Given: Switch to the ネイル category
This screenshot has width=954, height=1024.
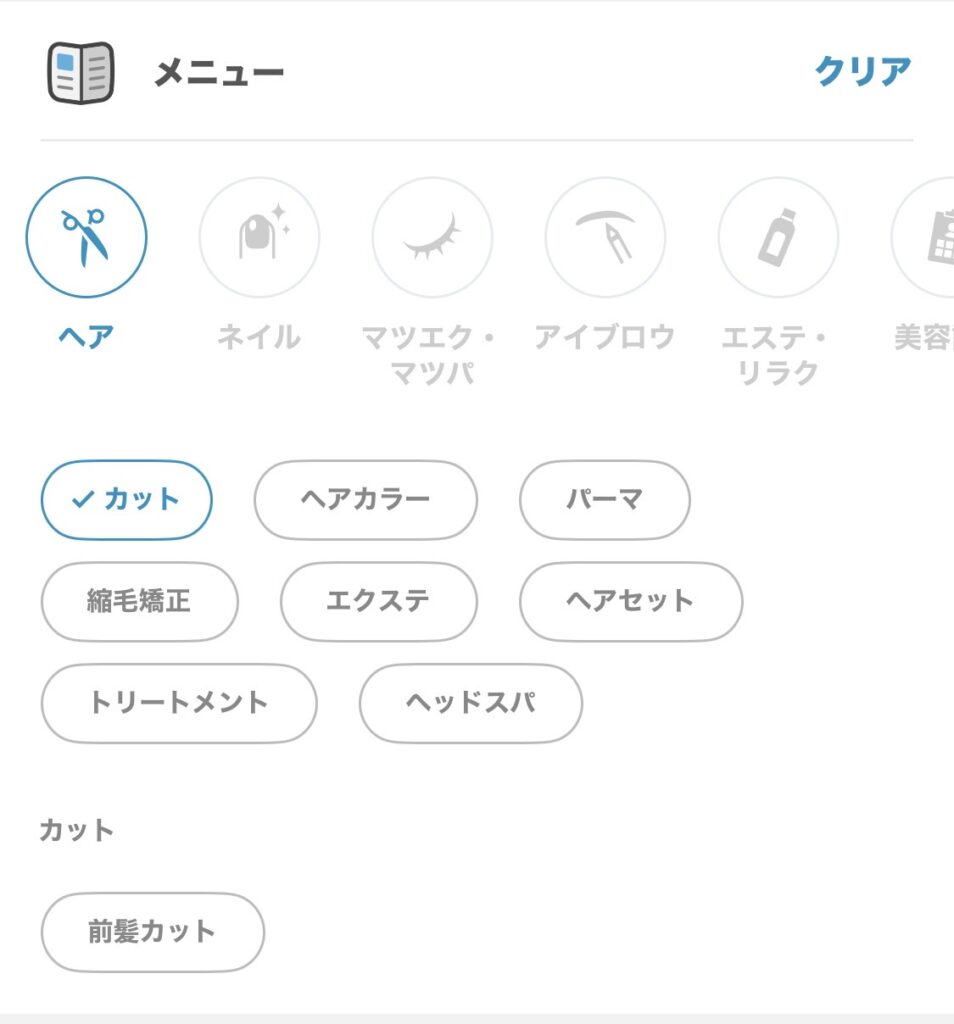Looking at the screenshot, I should (259, 238).
